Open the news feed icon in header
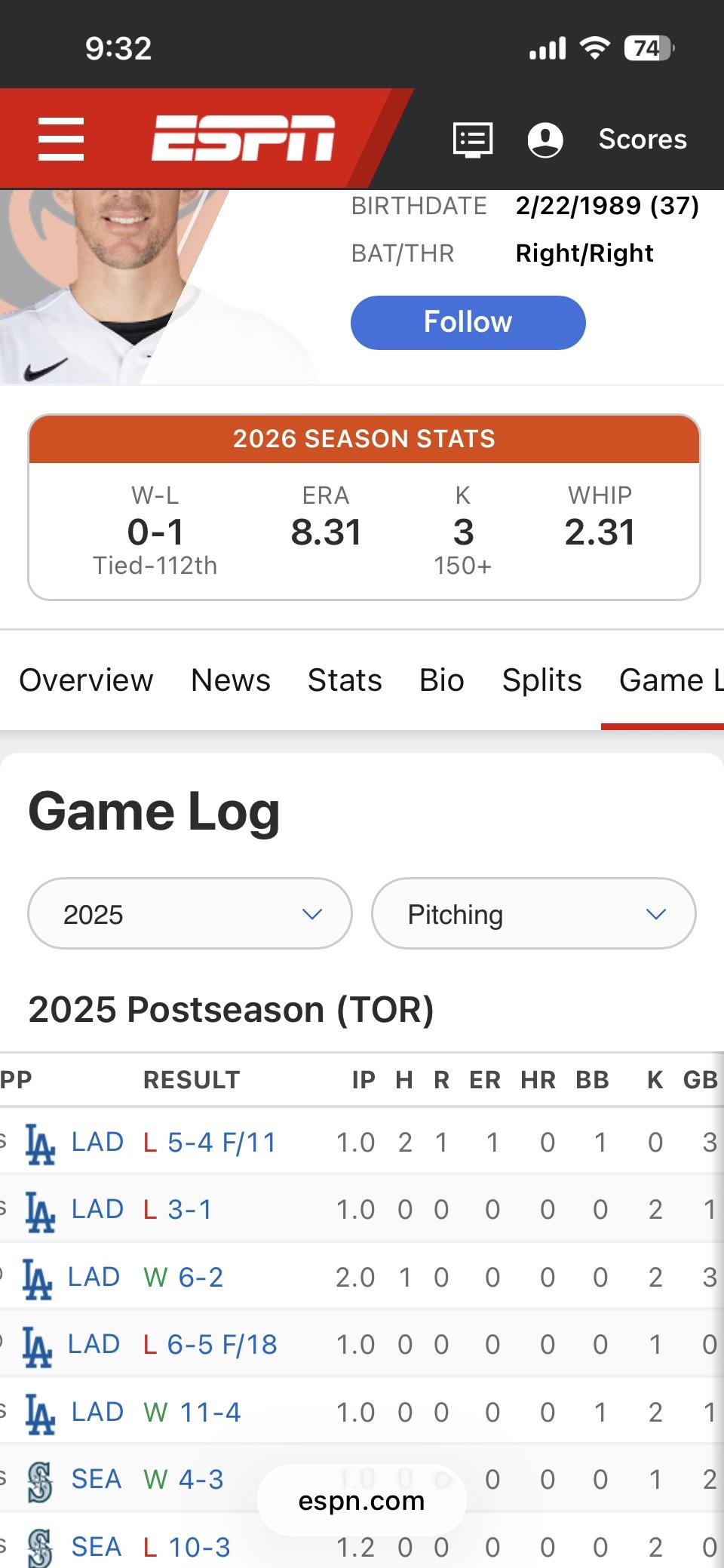The width and height of the screenshot is (724, 1568). [x=473, y=140]
